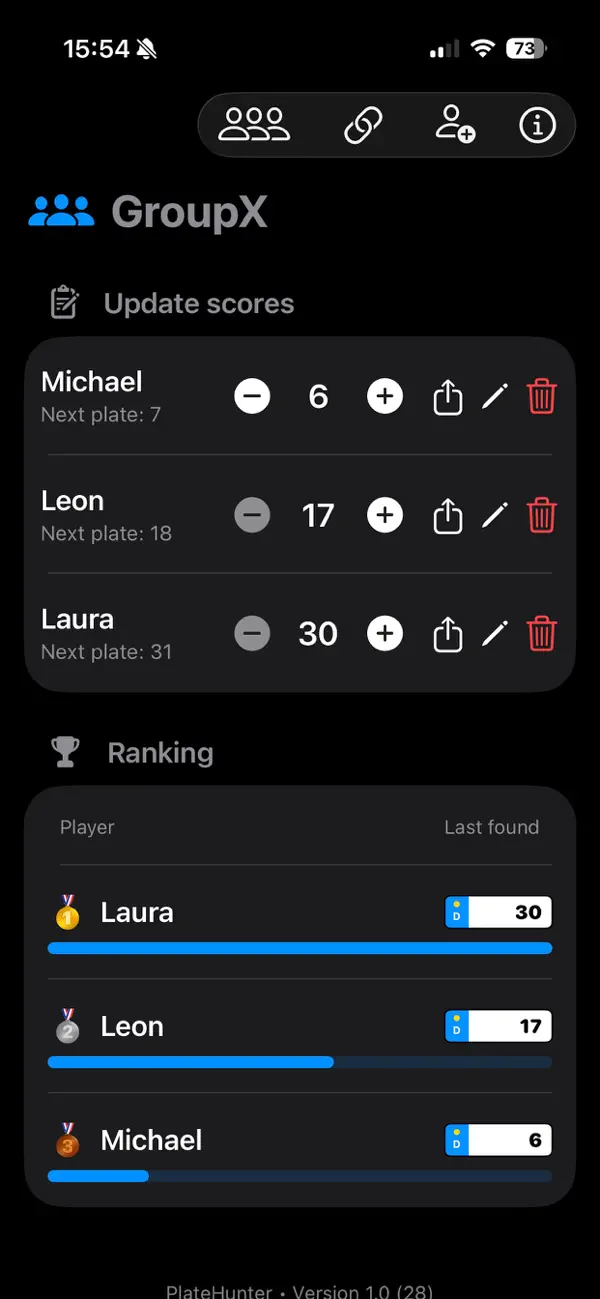Decrease Leon's score with minus button
The image size is (600, 1299).
pyautogui.click(x=252, y=516)
